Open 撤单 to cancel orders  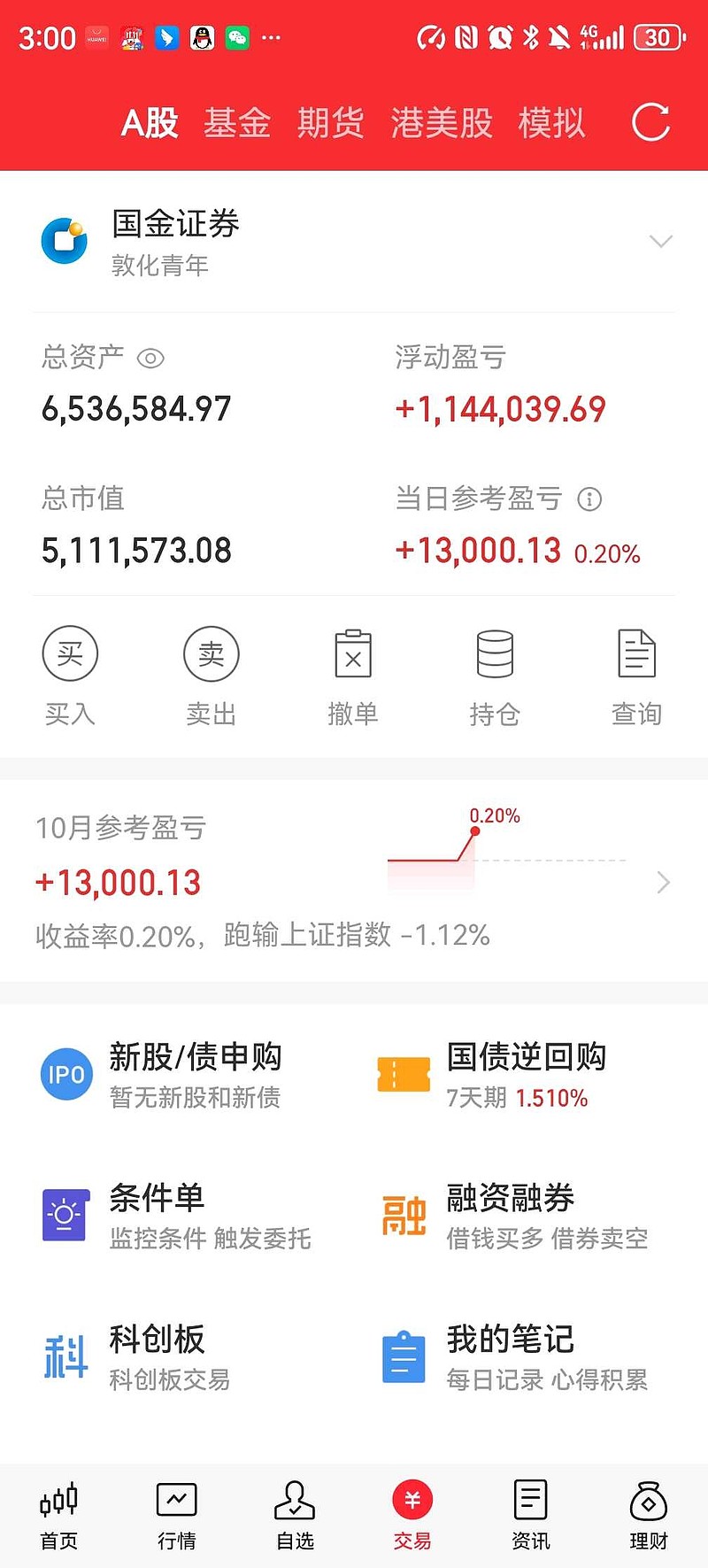(352, 673)
